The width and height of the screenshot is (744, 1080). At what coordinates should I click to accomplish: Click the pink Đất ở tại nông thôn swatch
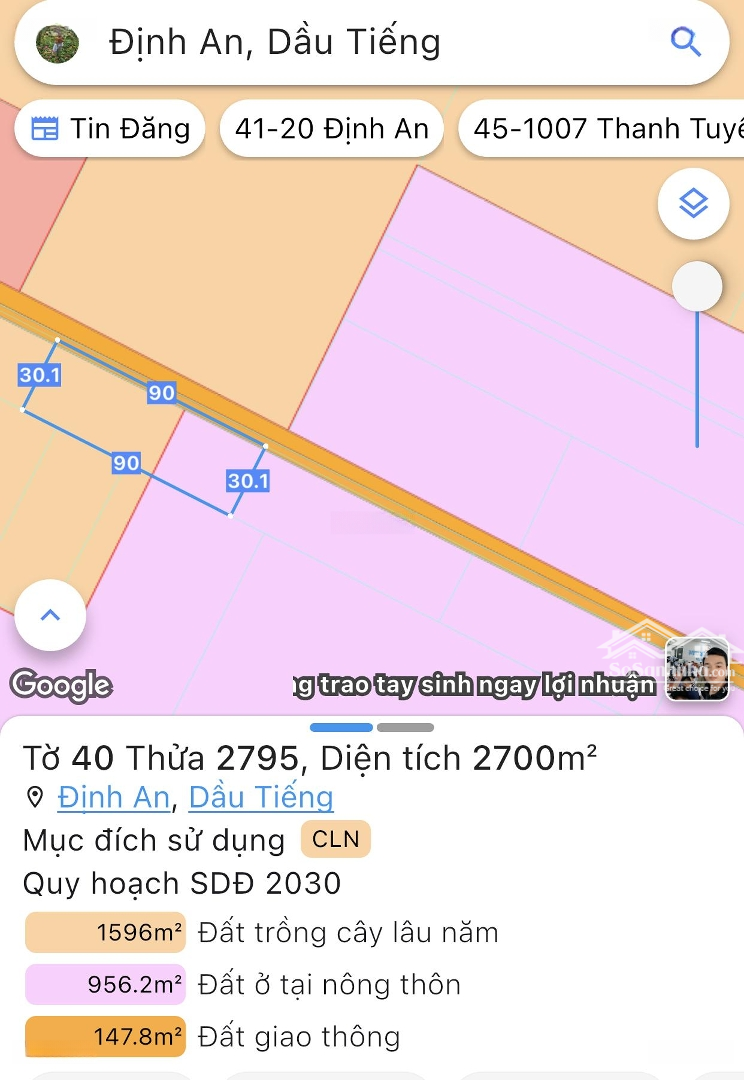(104, 984)
